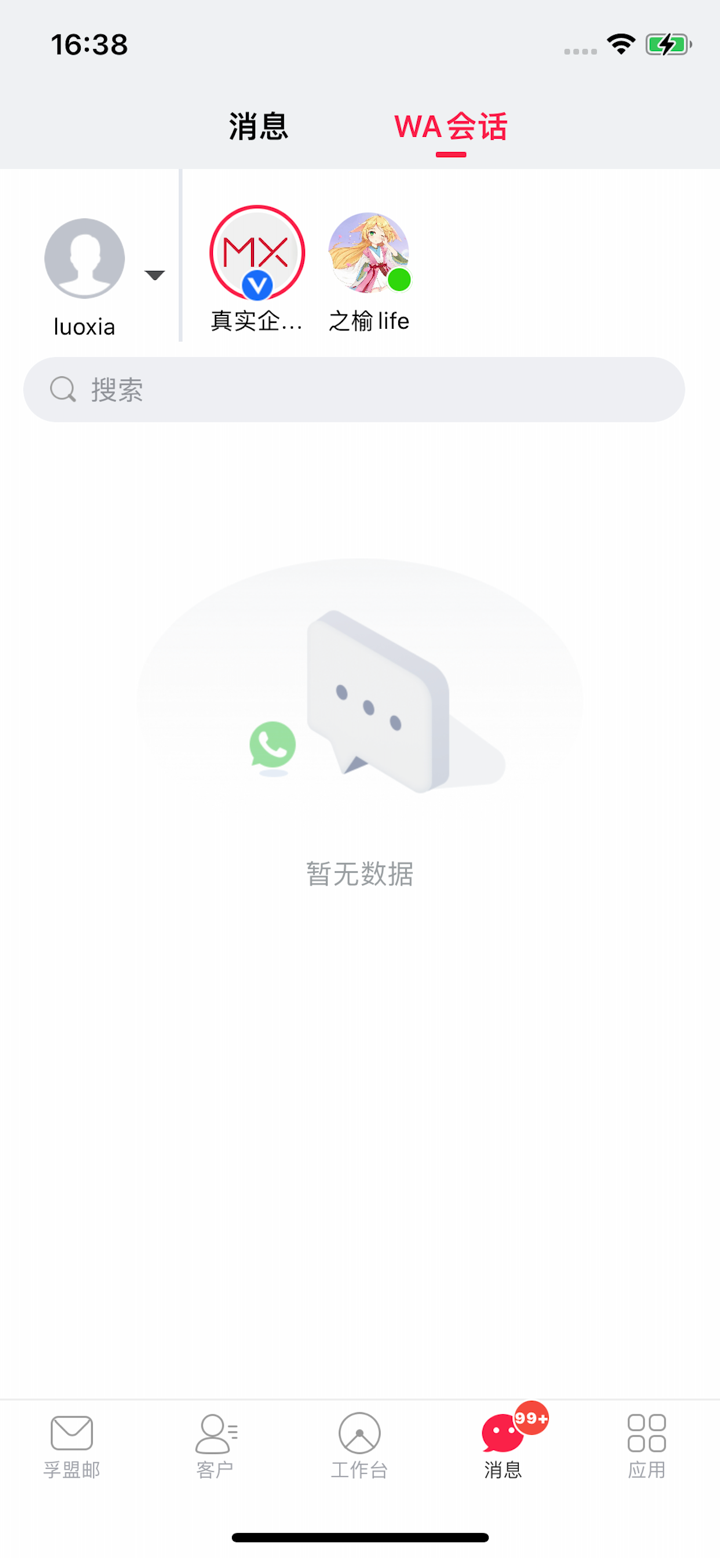Image resolution: width=720 pixels, height=1558 pixels.
Task: Tap the verified badge on 真实企... avatar
Action: point(256,286)
